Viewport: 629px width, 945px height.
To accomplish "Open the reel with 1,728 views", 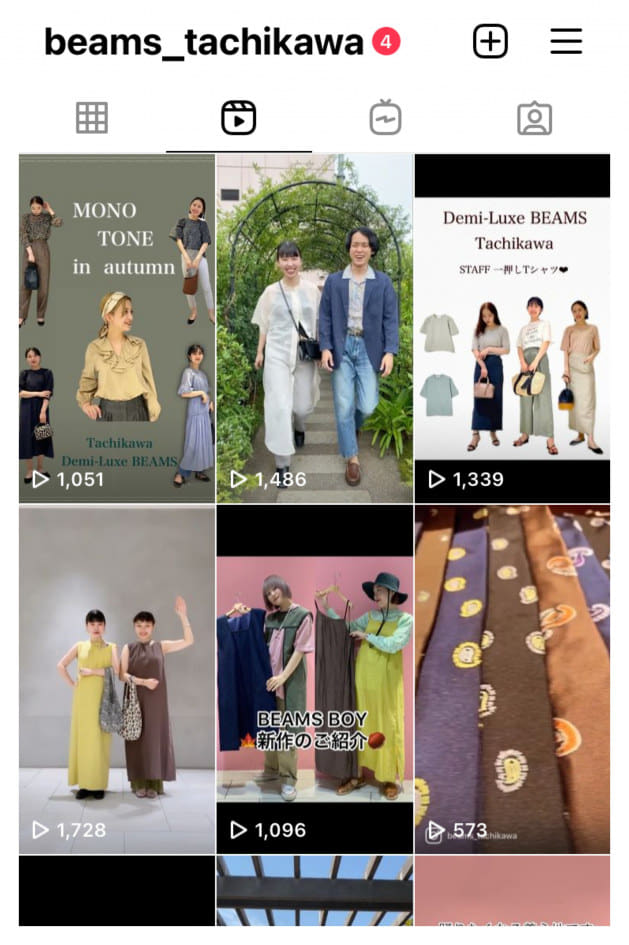I will [x=117, y=678].
